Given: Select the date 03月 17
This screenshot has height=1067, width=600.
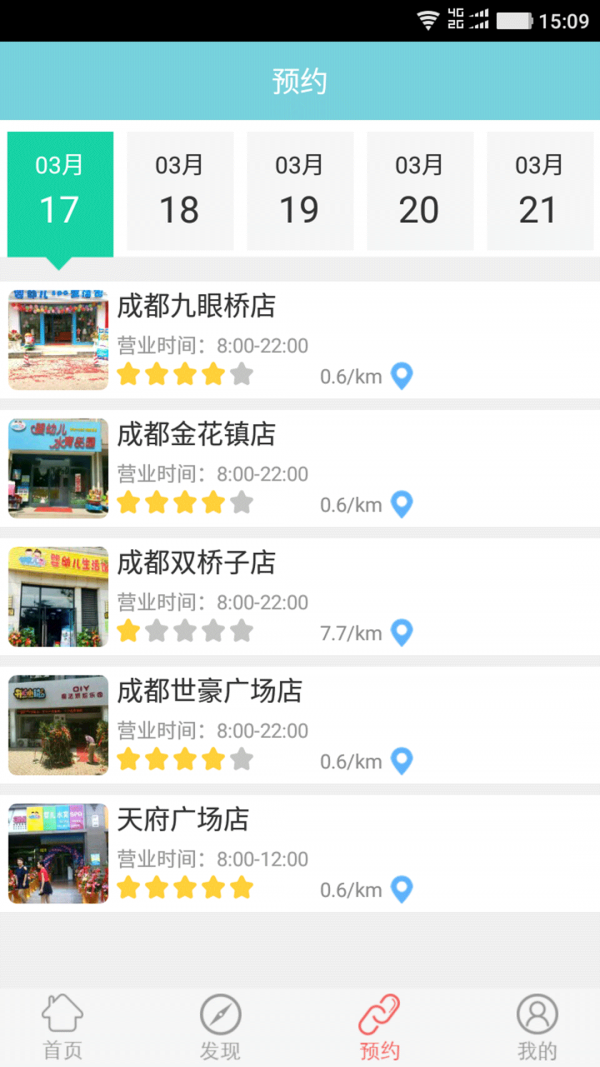Looking at the screenshot, I should point(60,191).
